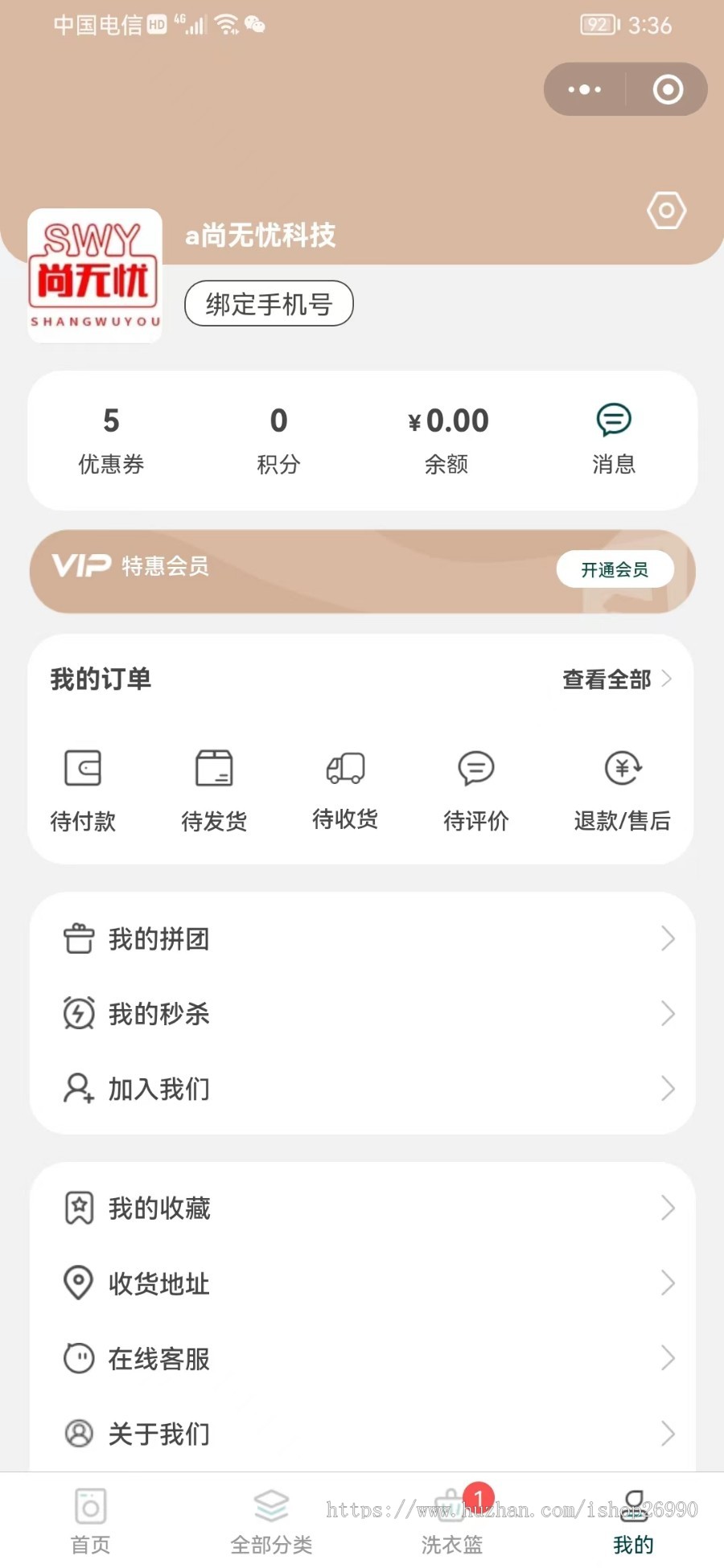Open the mini program more-options menu
Viewport: 724px width, 1568px height.
(x=585, y=89)
